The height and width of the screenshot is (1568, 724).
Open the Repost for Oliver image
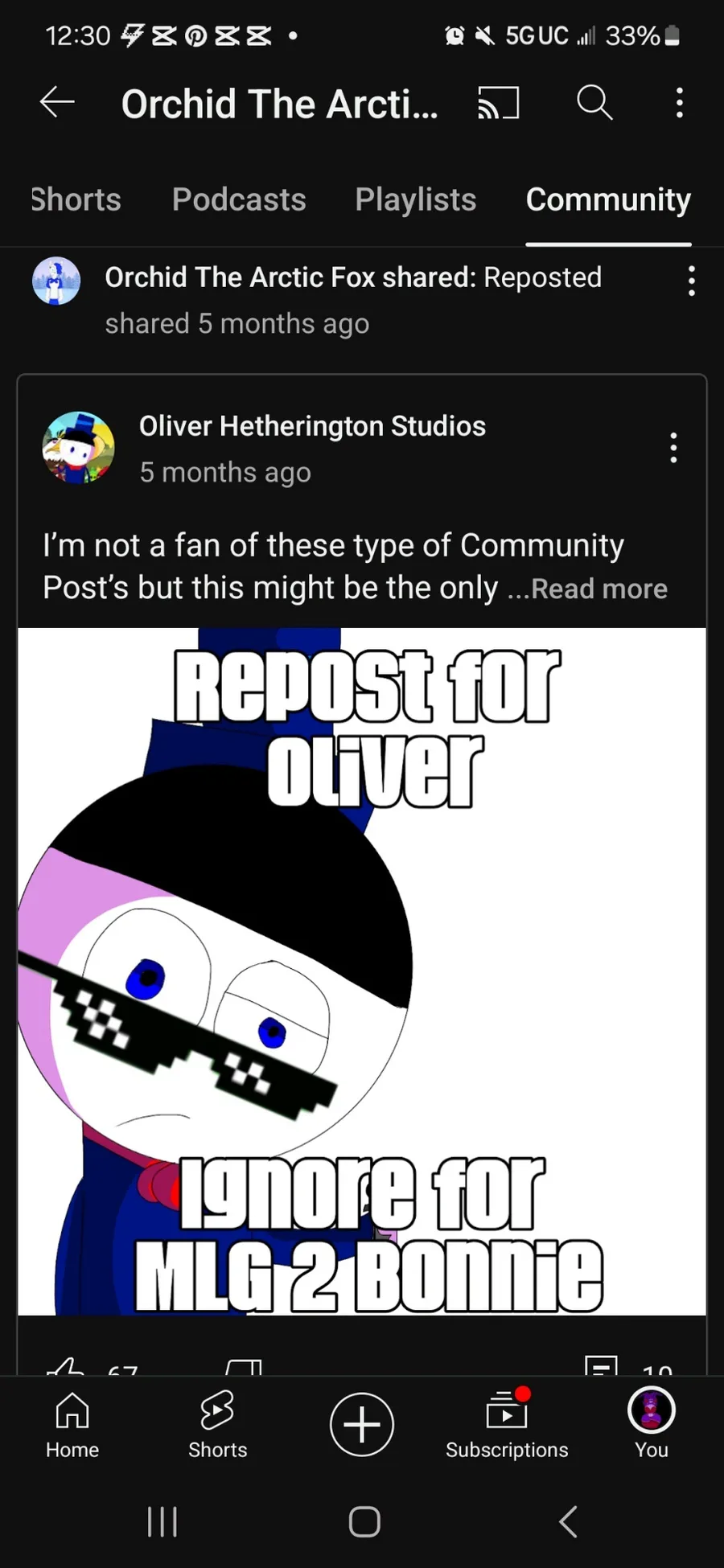click(x=362, y=971)
